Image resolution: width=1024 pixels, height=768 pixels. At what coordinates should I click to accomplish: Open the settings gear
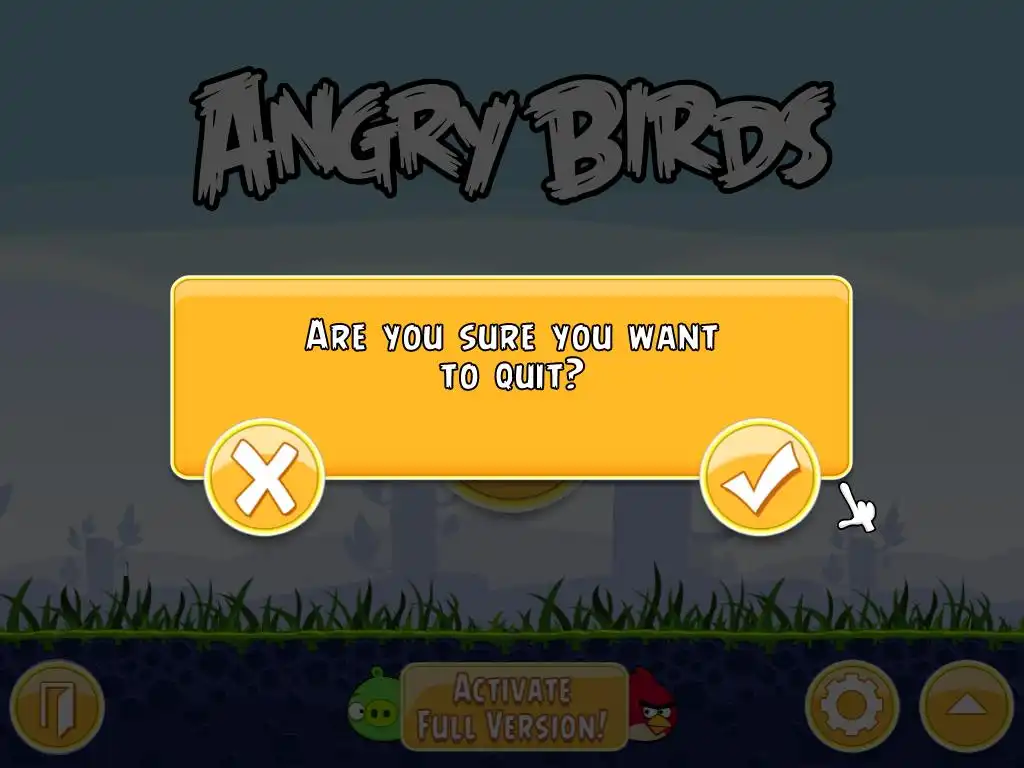click(x=851, y=706)
